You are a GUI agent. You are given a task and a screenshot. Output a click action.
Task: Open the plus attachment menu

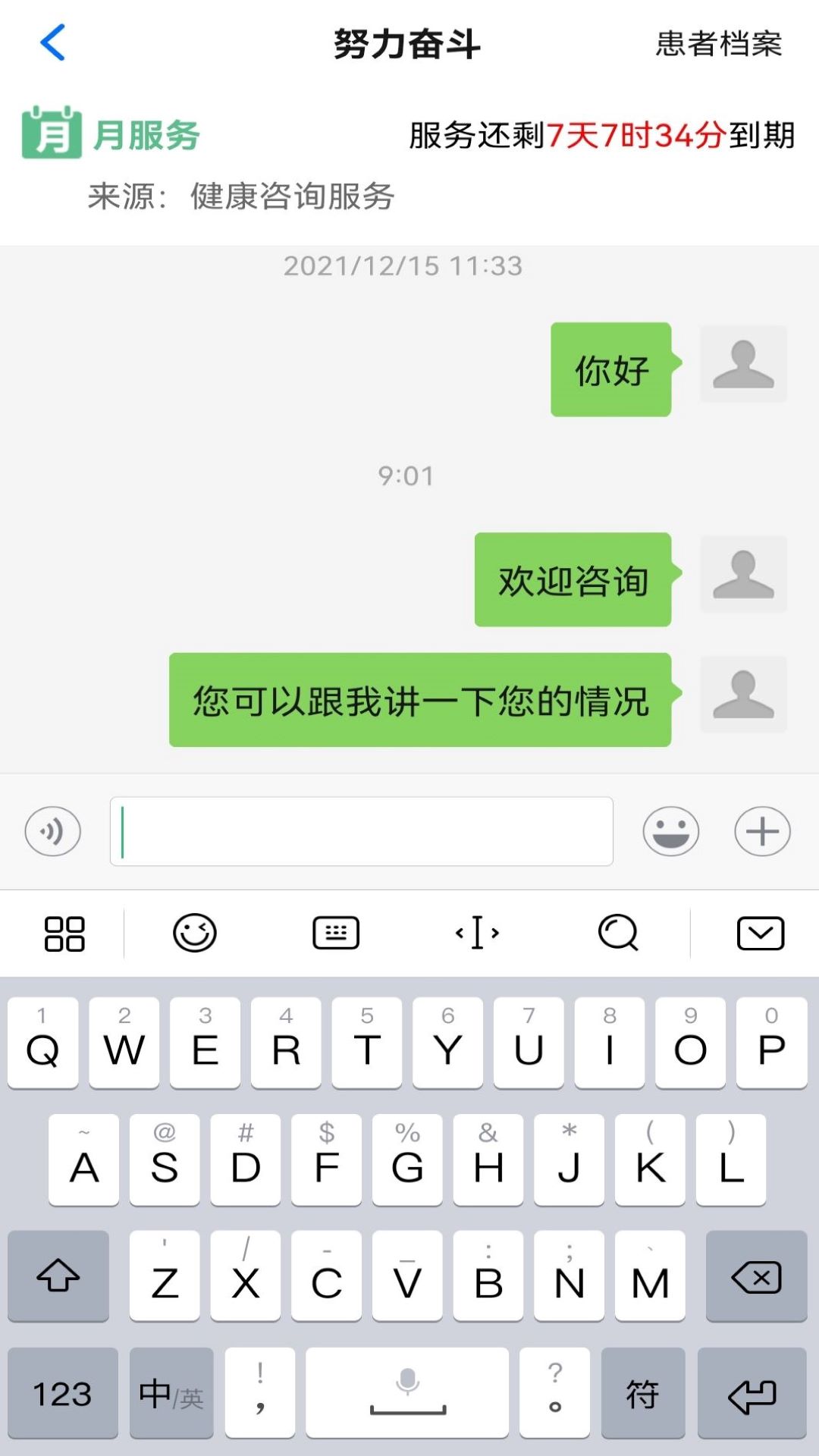762,831
